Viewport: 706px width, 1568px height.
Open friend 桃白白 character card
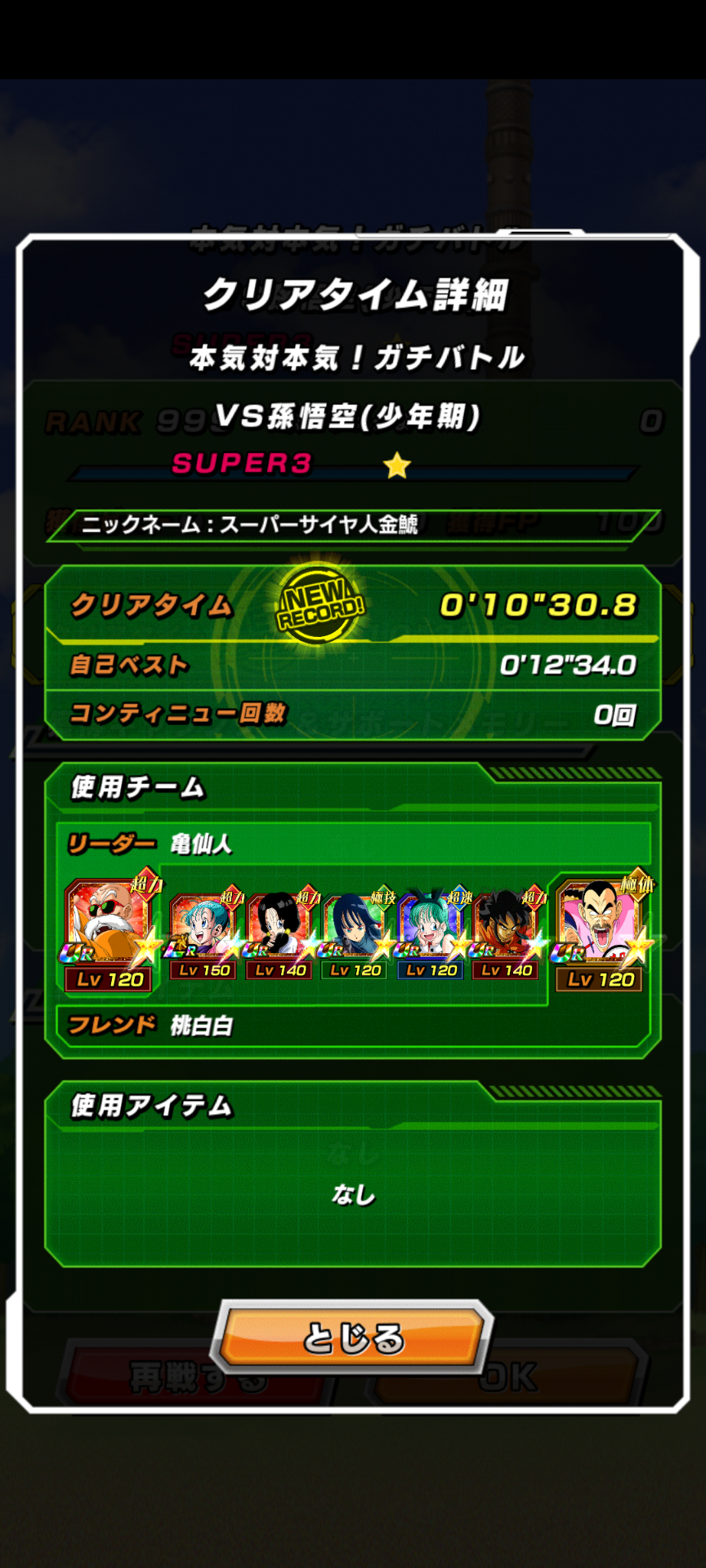click(601, 933)
